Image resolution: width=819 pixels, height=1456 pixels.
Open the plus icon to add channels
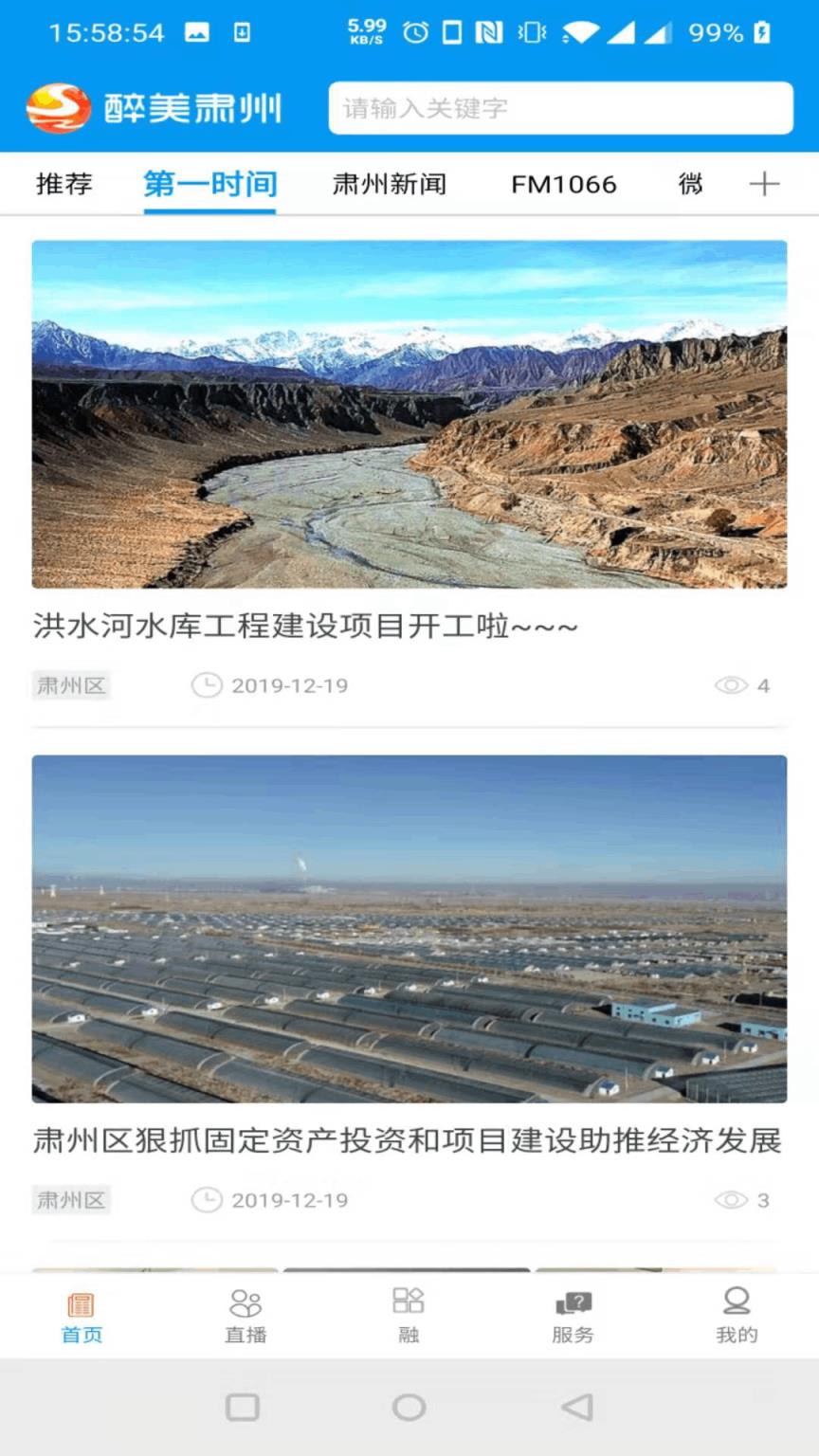pyautogui.click(x=764, y=184)
